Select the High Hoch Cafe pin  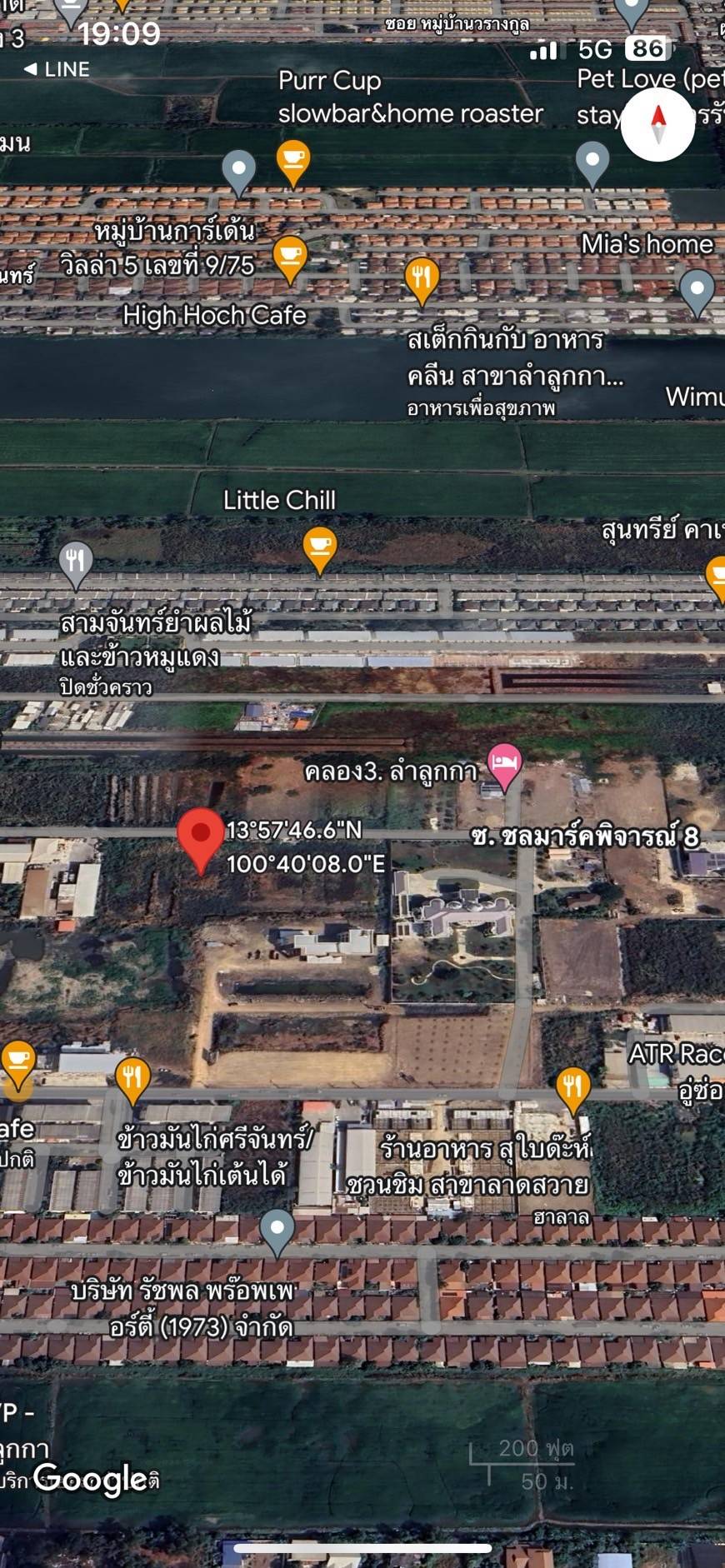coord(289,257)
